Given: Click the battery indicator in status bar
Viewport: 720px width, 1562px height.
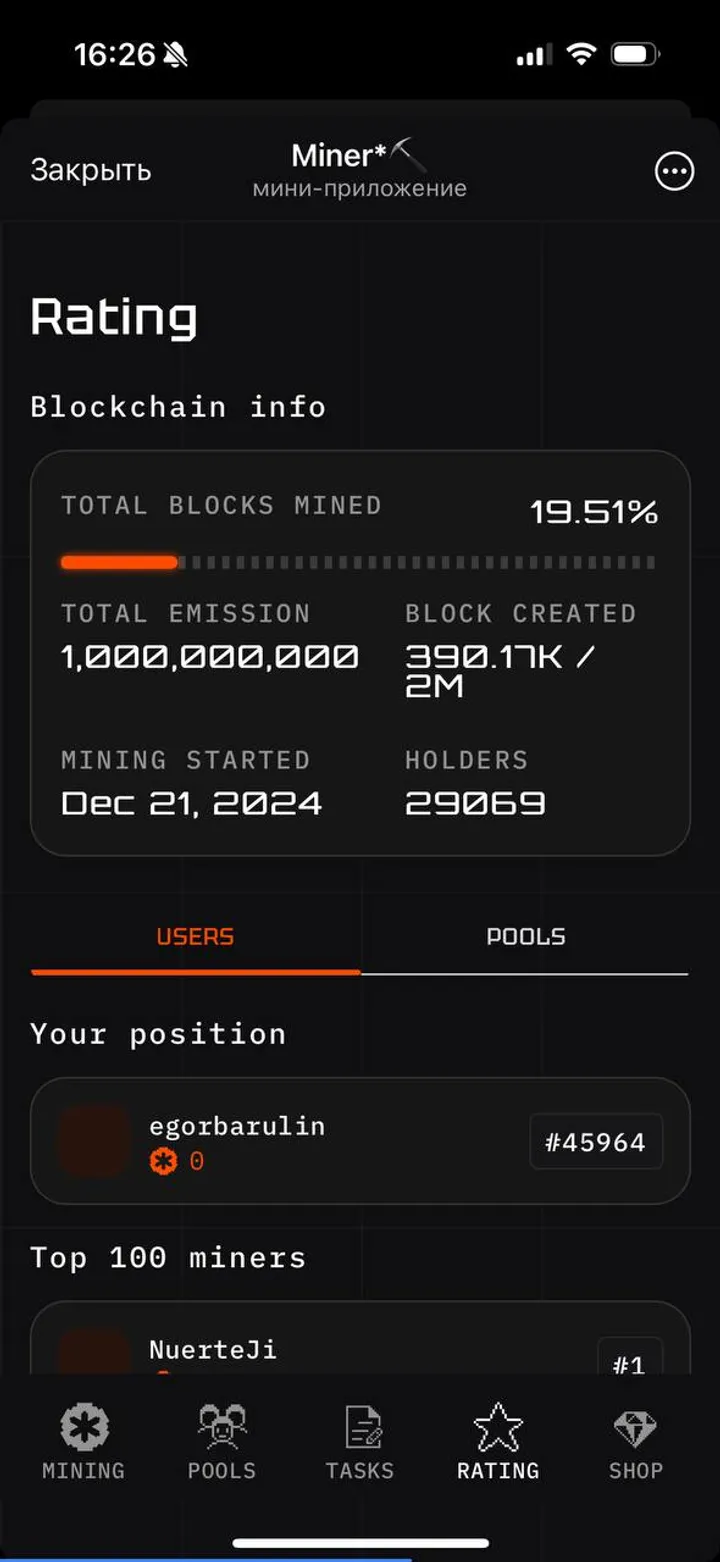Looking at the screenshot, I should coord(638,54).
